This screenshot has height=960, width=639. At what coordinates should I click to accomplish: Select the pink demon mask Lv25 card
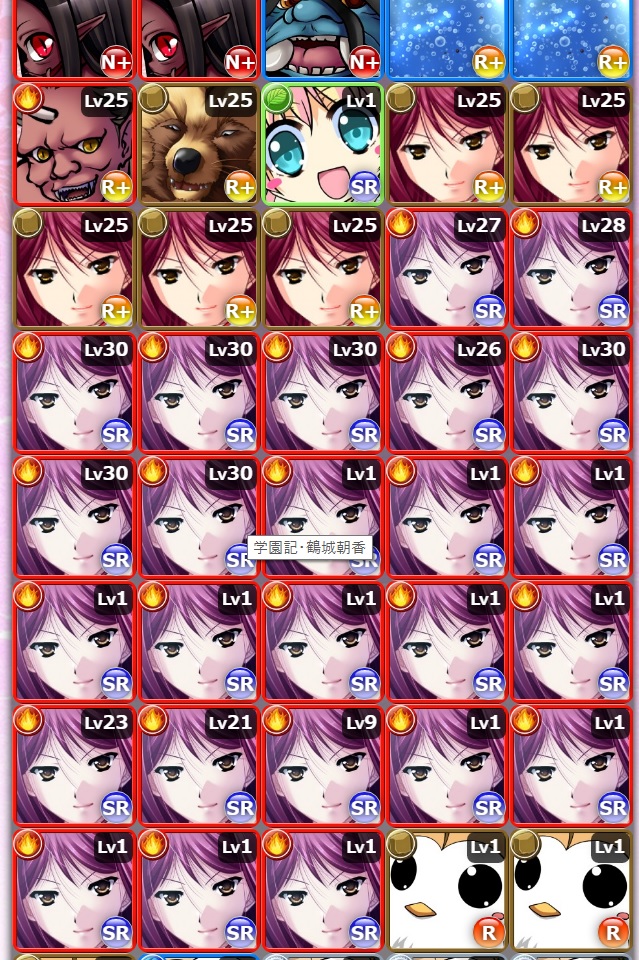pos(74,145)
